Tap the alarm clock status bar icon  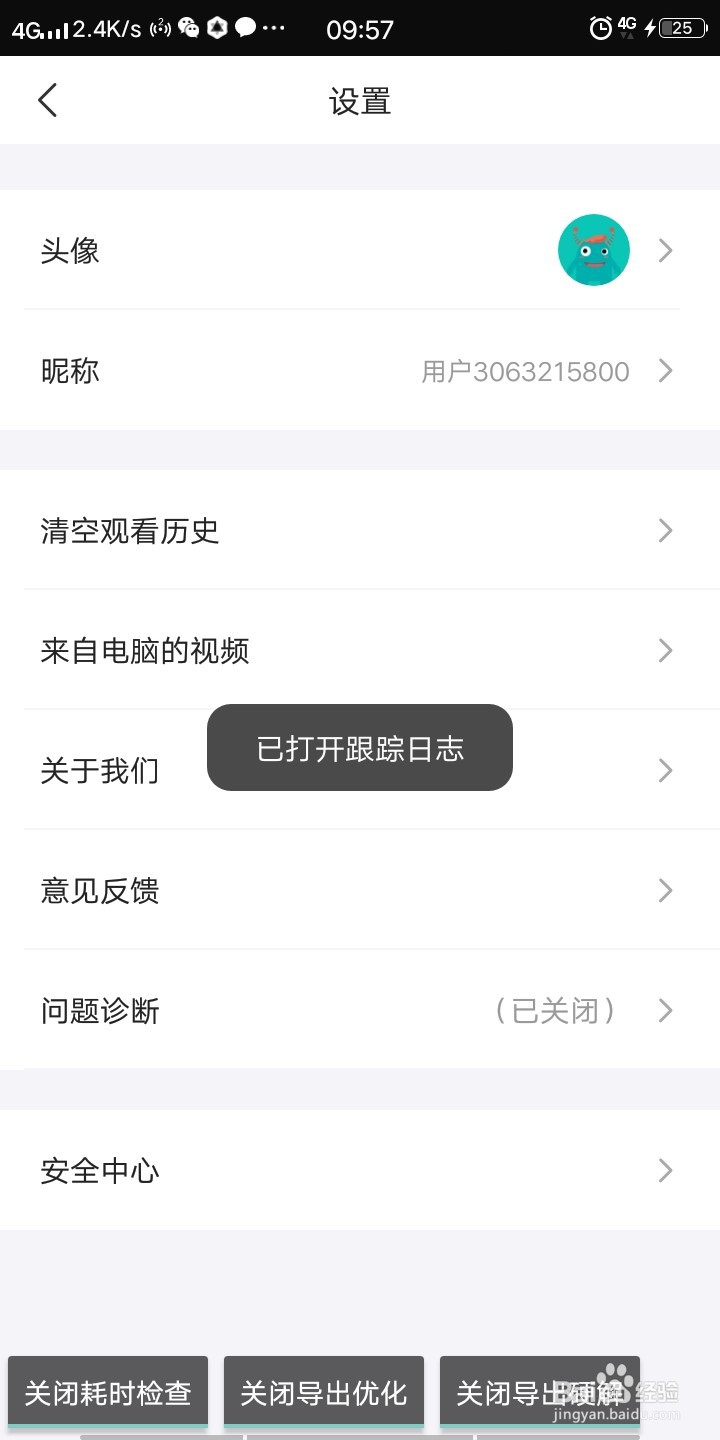pyautogui.click(x=601, y=27)
